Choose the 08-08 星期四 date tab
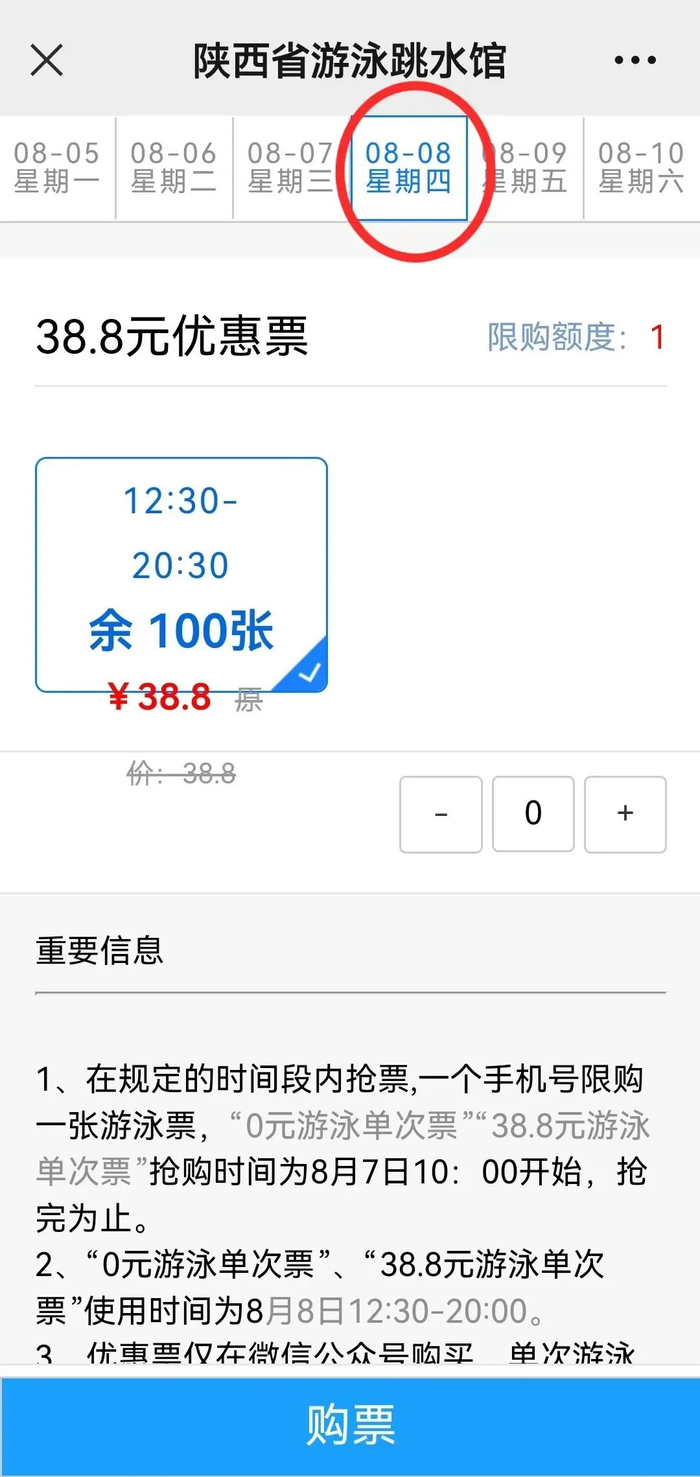Screen dimensions: 700x1477 (408, 168)
